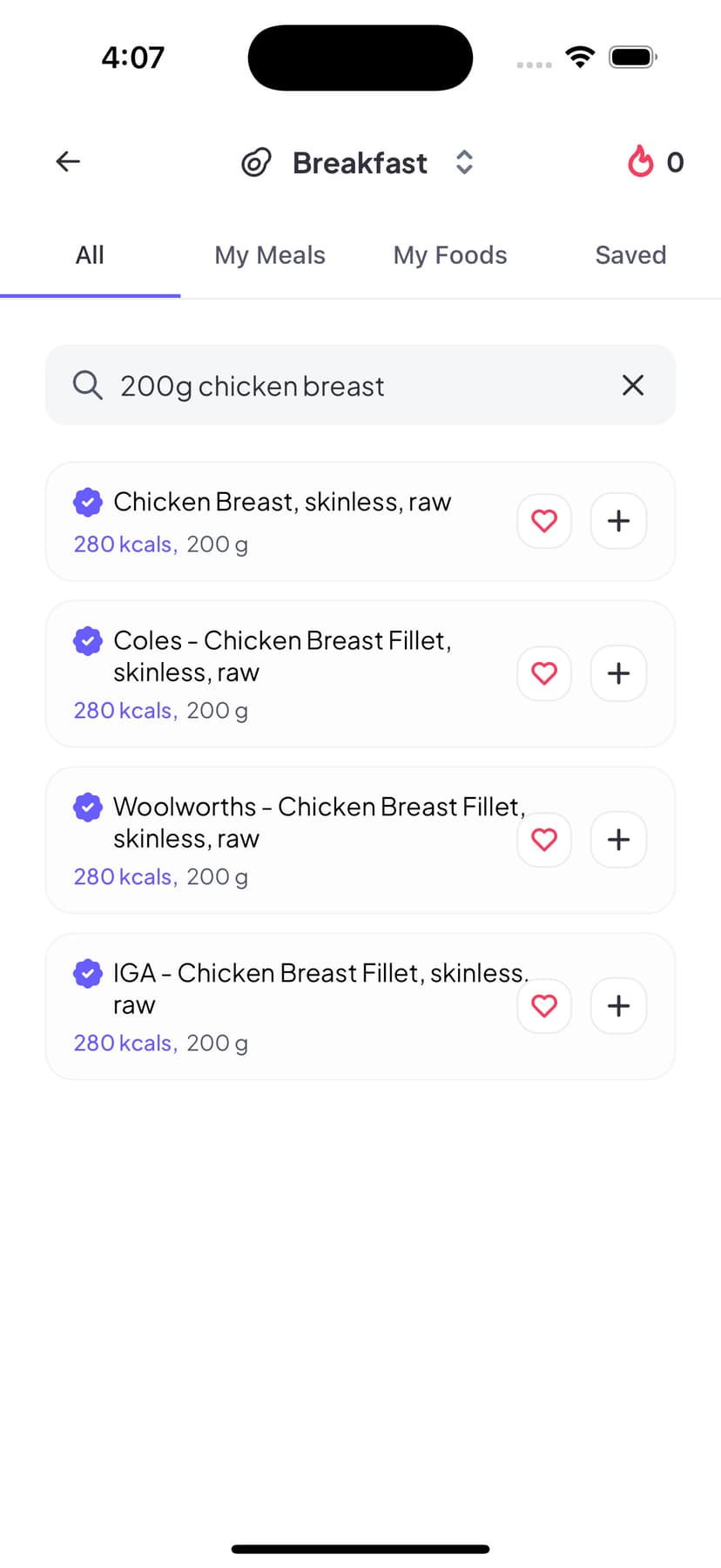Open the Breakfast meal selector chevrons
The image size is (721, 1568).
tap(464, 161)
